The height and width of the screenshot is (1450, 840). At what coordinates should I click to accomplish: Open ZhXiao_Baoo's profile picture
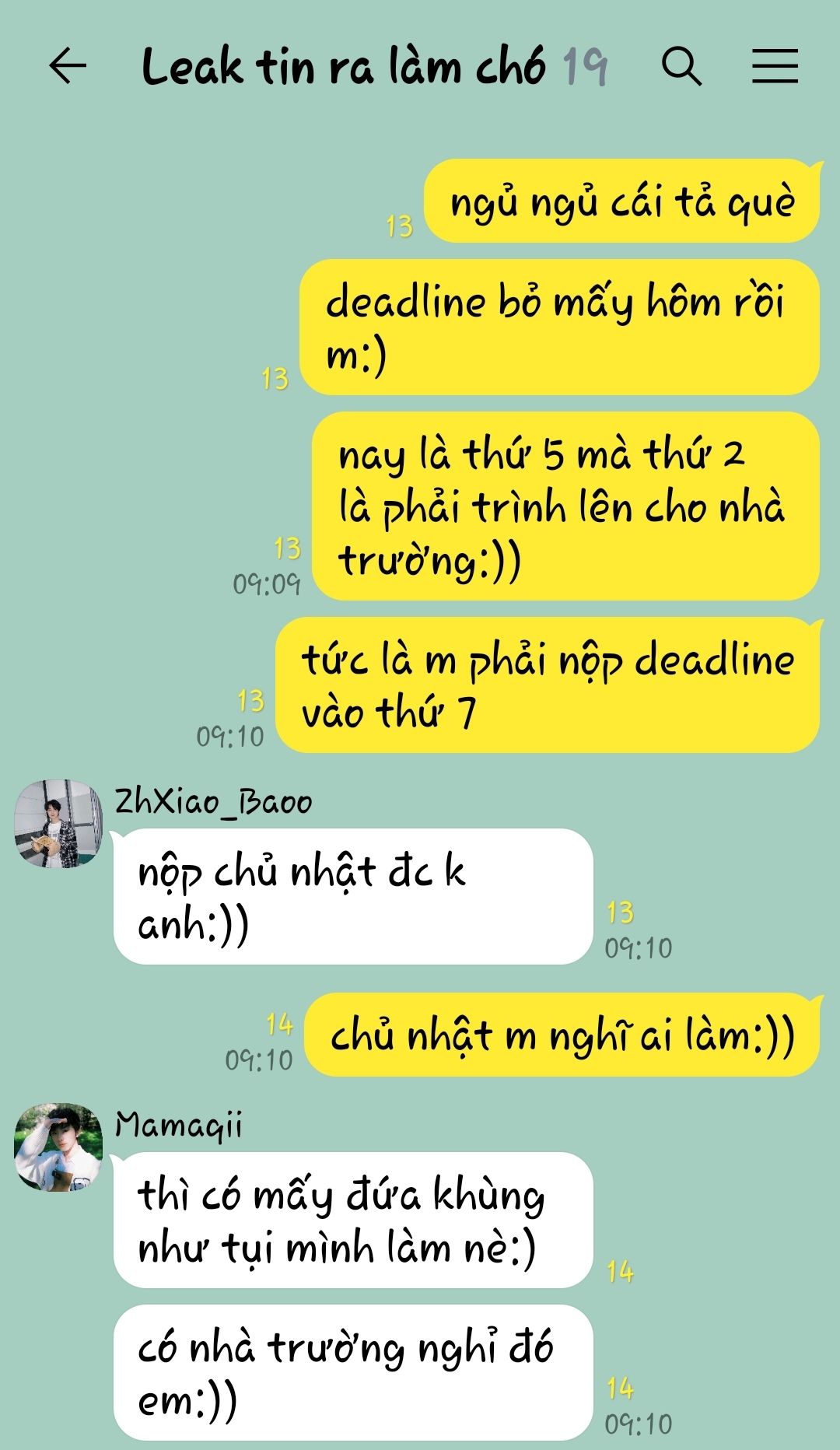[x=58, y=824]
